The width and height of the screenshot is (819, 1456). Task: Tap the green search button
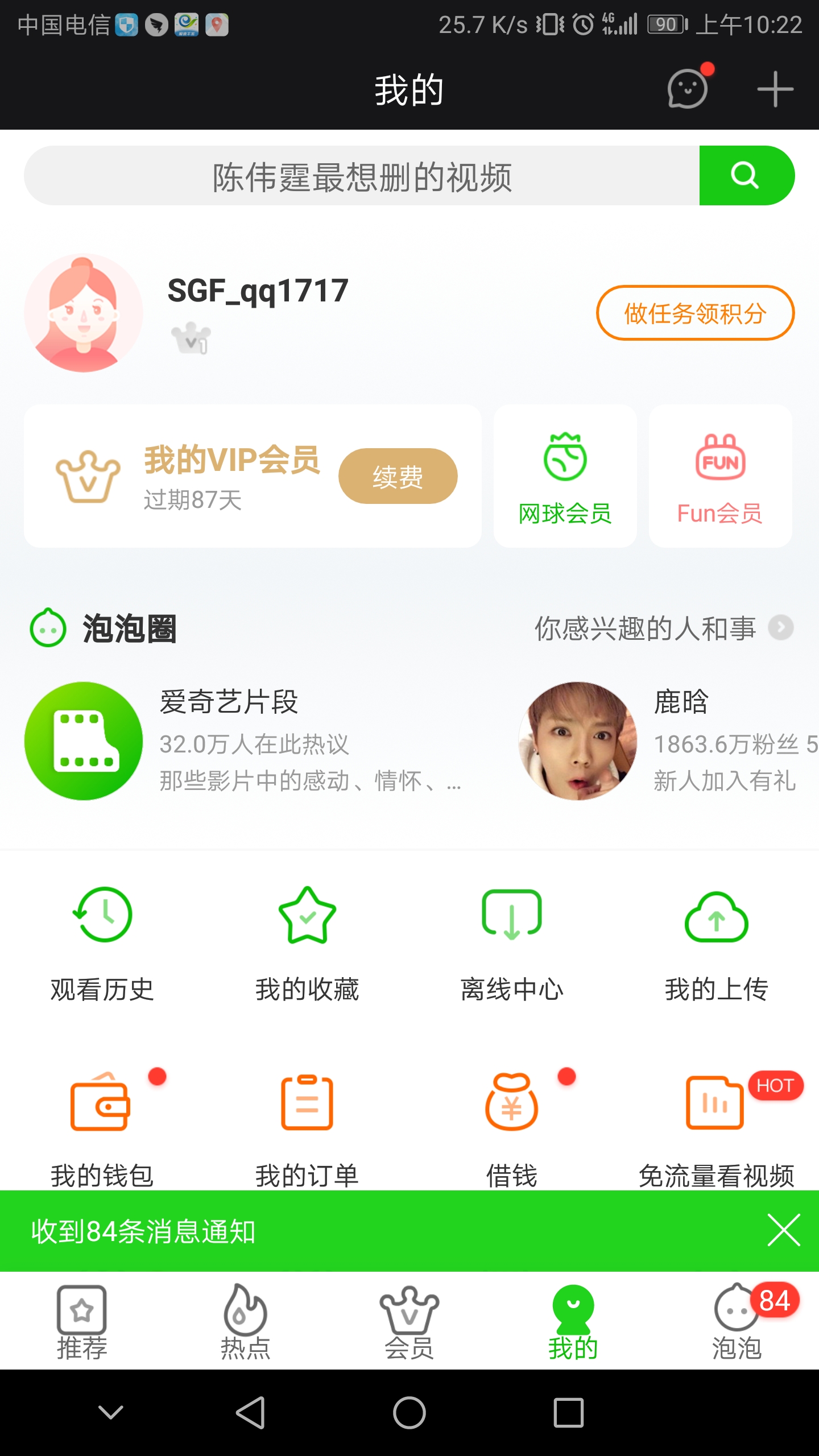coord(746,176)
